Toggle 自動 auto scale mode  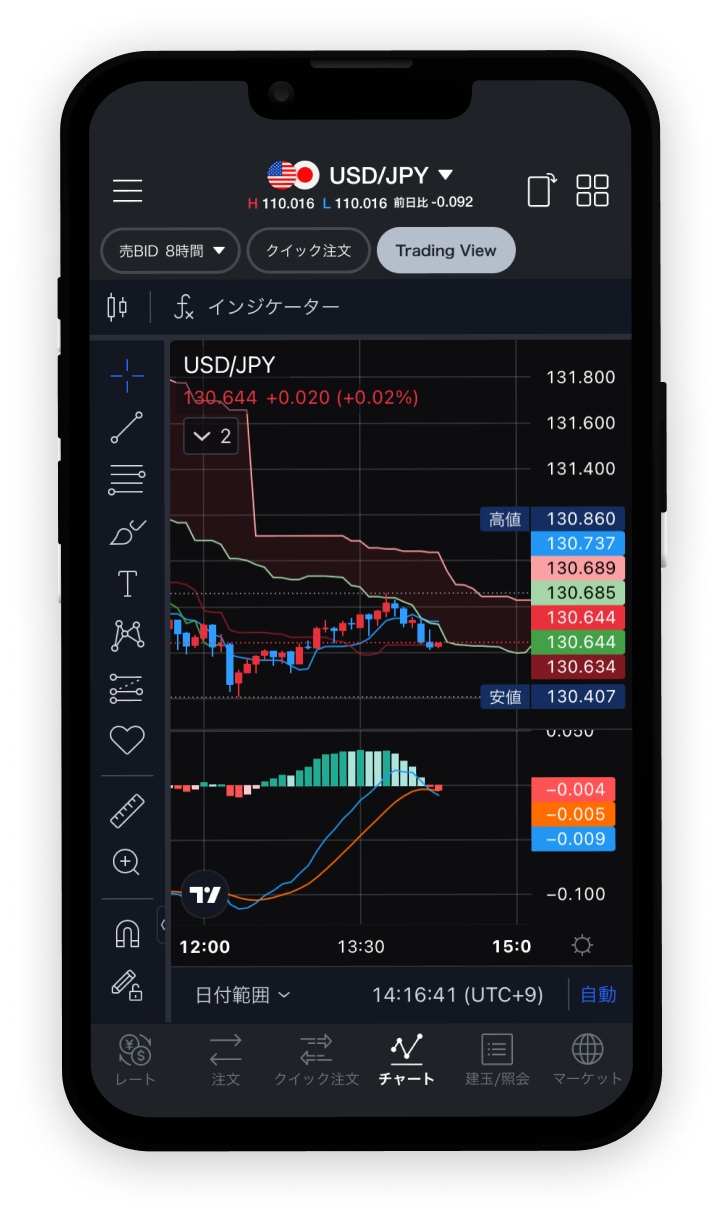597,994
